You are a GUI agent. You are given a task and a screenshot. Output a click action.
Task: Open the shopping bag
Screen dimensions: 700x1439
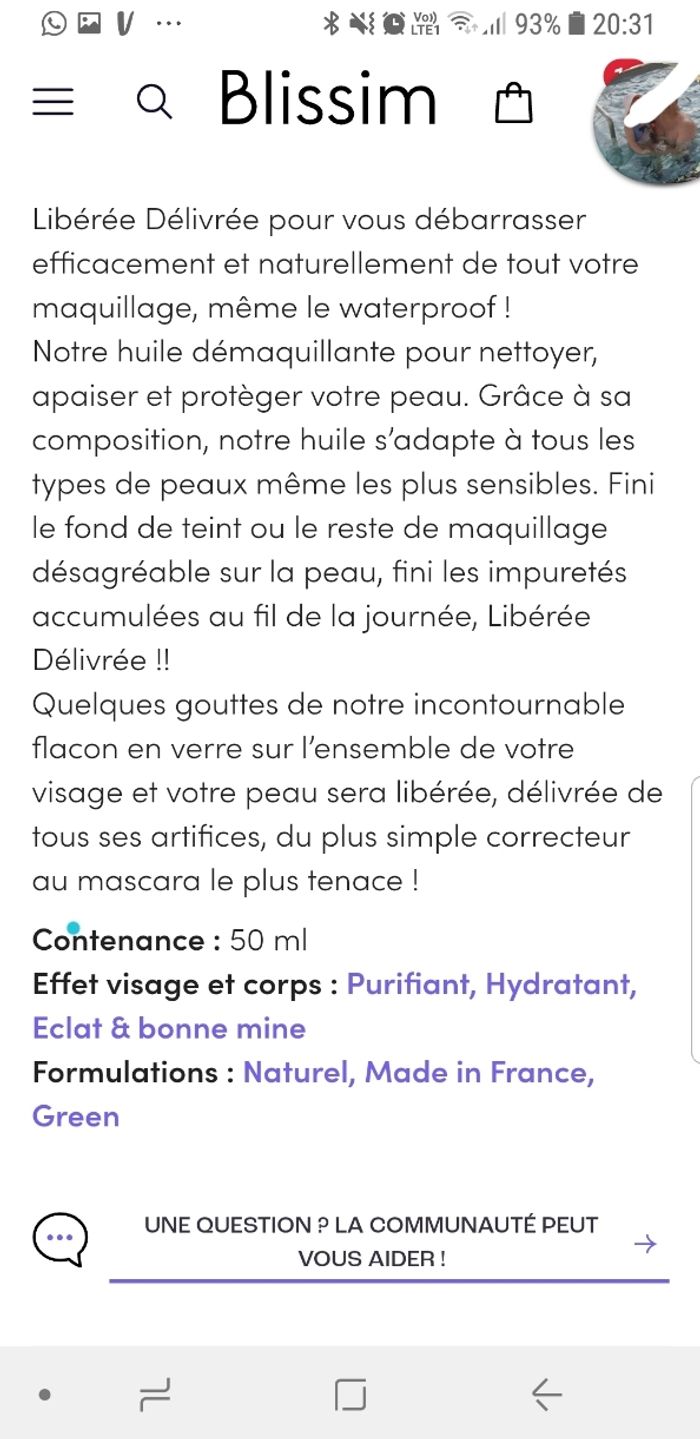(x=514, y=103)
